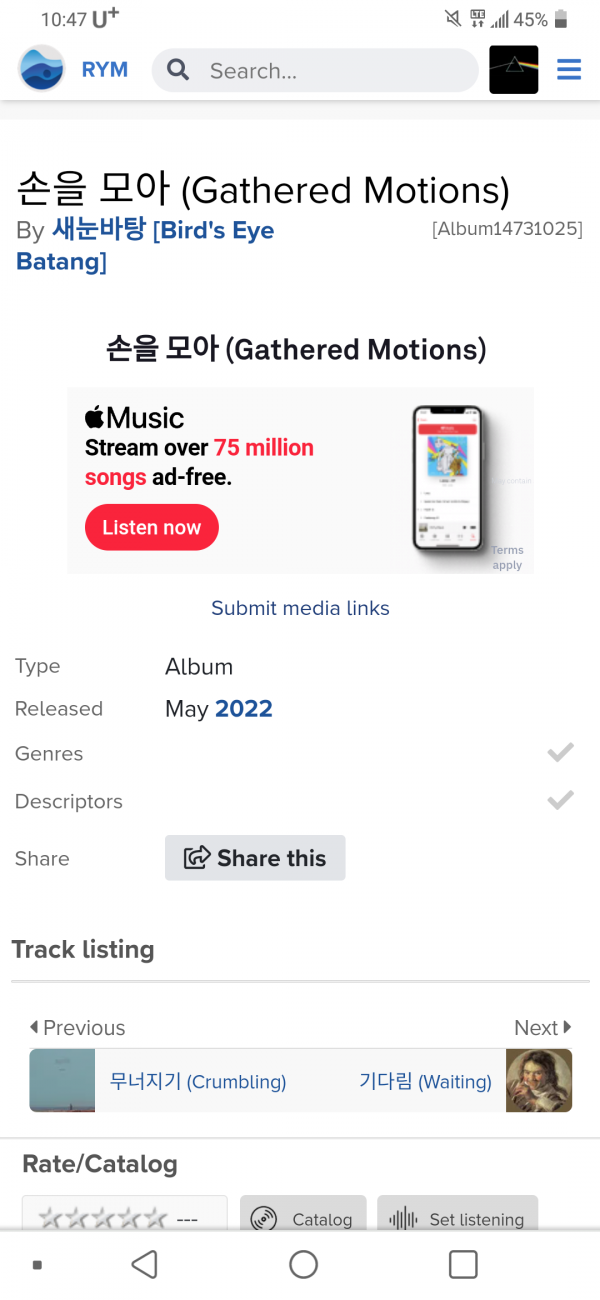Open Submit media links
The image size is (600, 1300).
pyautogui.click(x=300, y=608)
